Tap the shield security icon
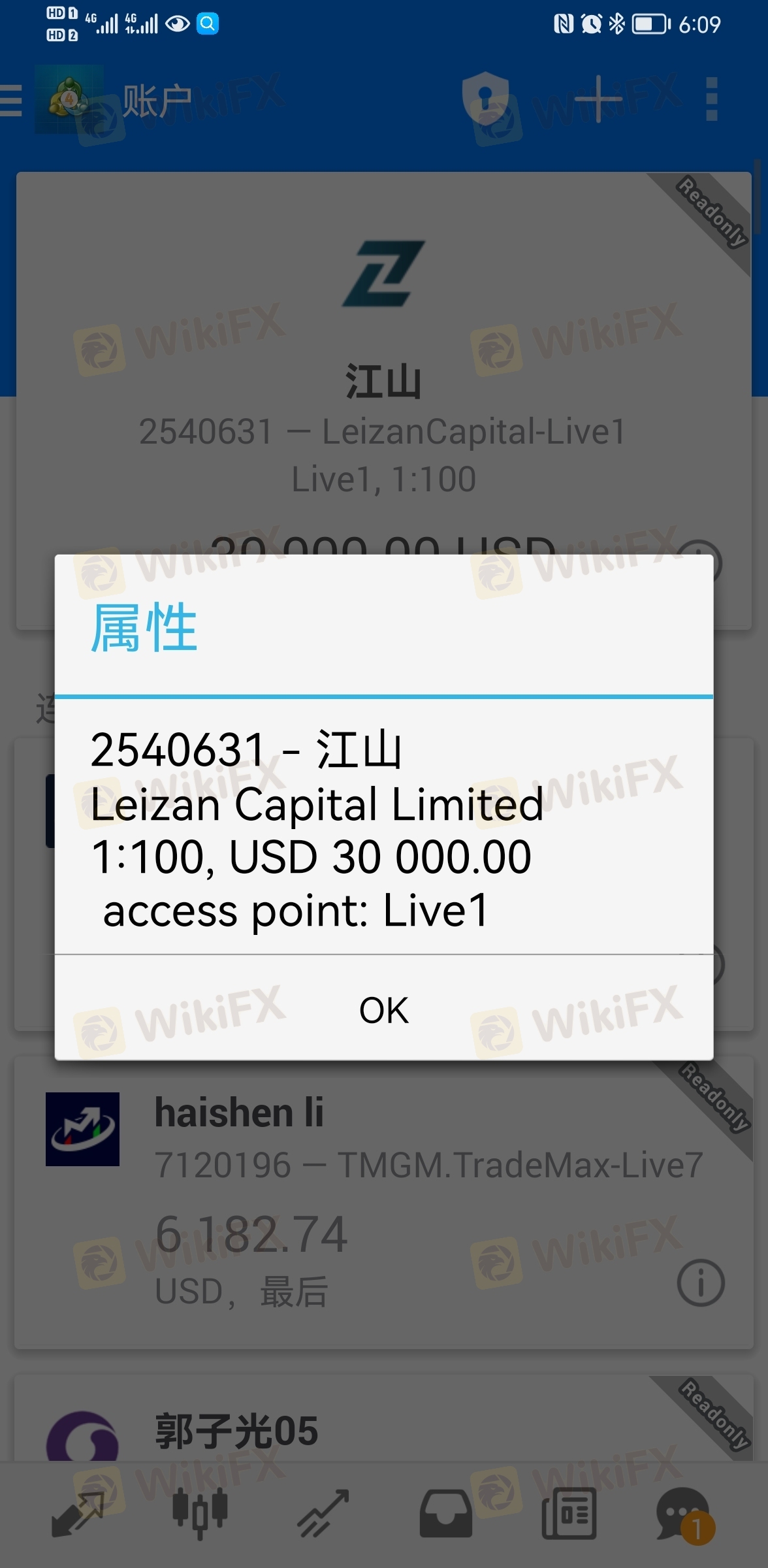The height and width of the screenshot is (1568, 768). [x=485, y=99]
